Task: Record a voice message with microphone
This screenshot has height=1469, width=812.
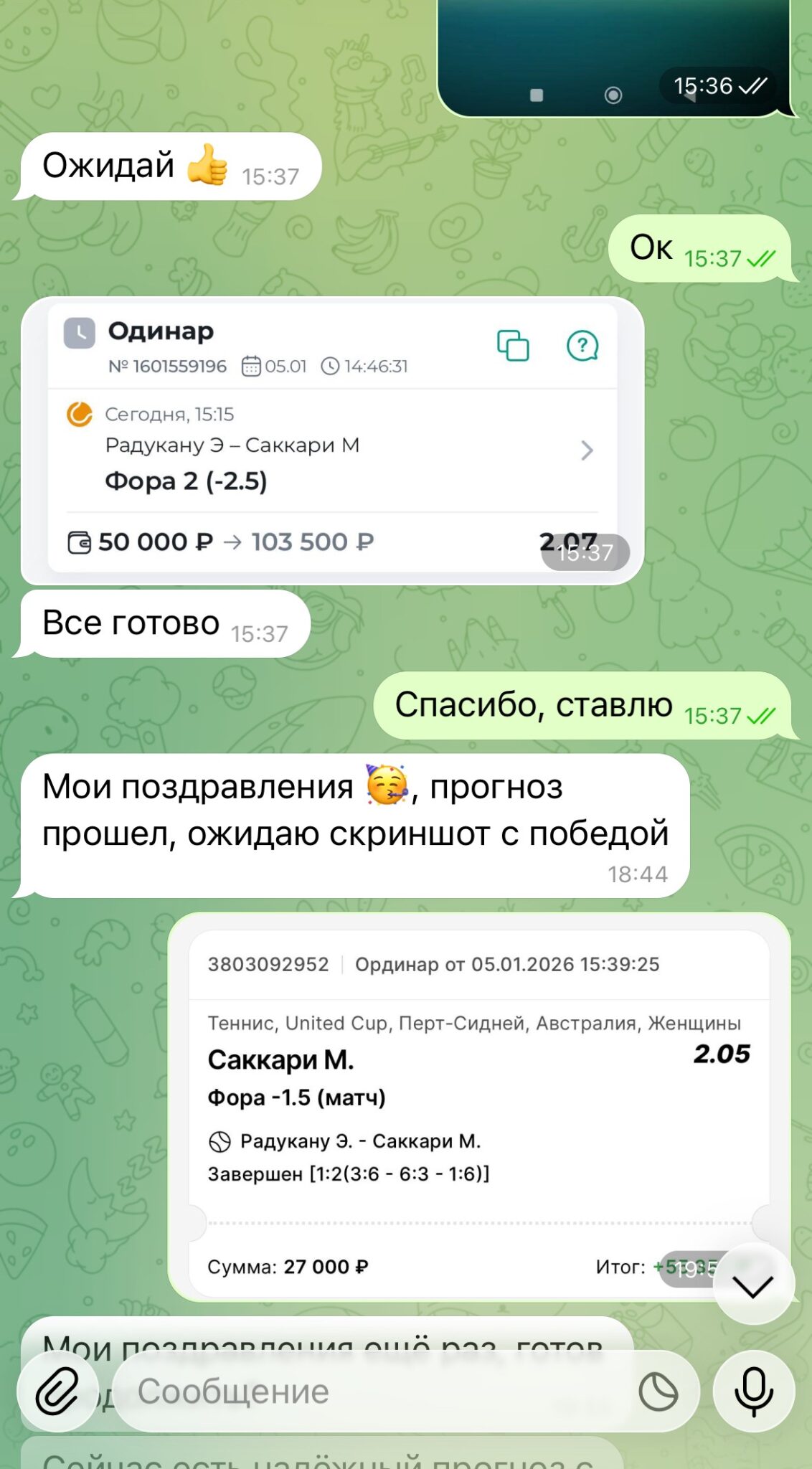Action: click(753, 1392)
